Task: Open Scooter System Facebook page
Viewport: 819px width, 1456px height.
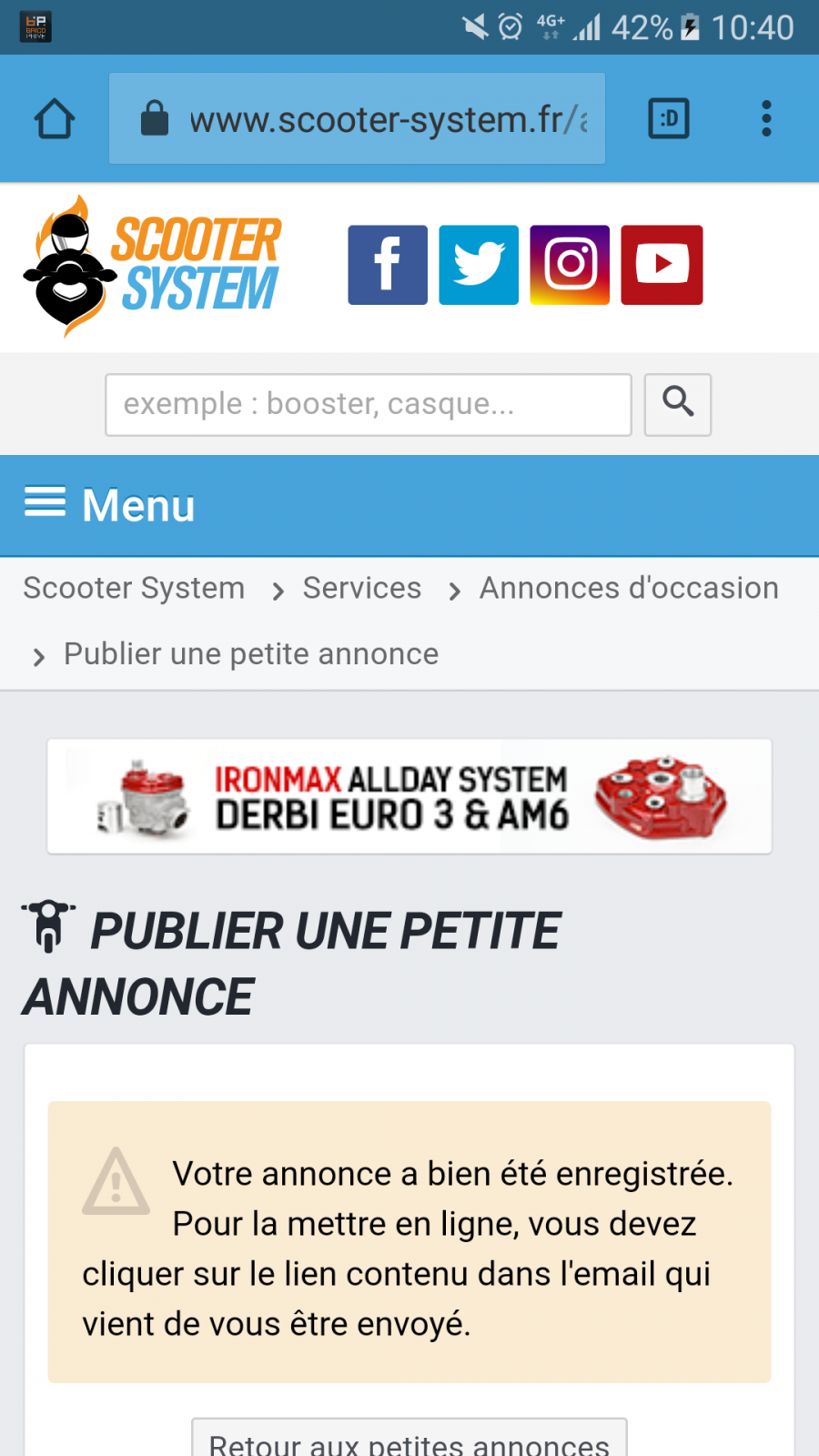Action: point(388,265)
